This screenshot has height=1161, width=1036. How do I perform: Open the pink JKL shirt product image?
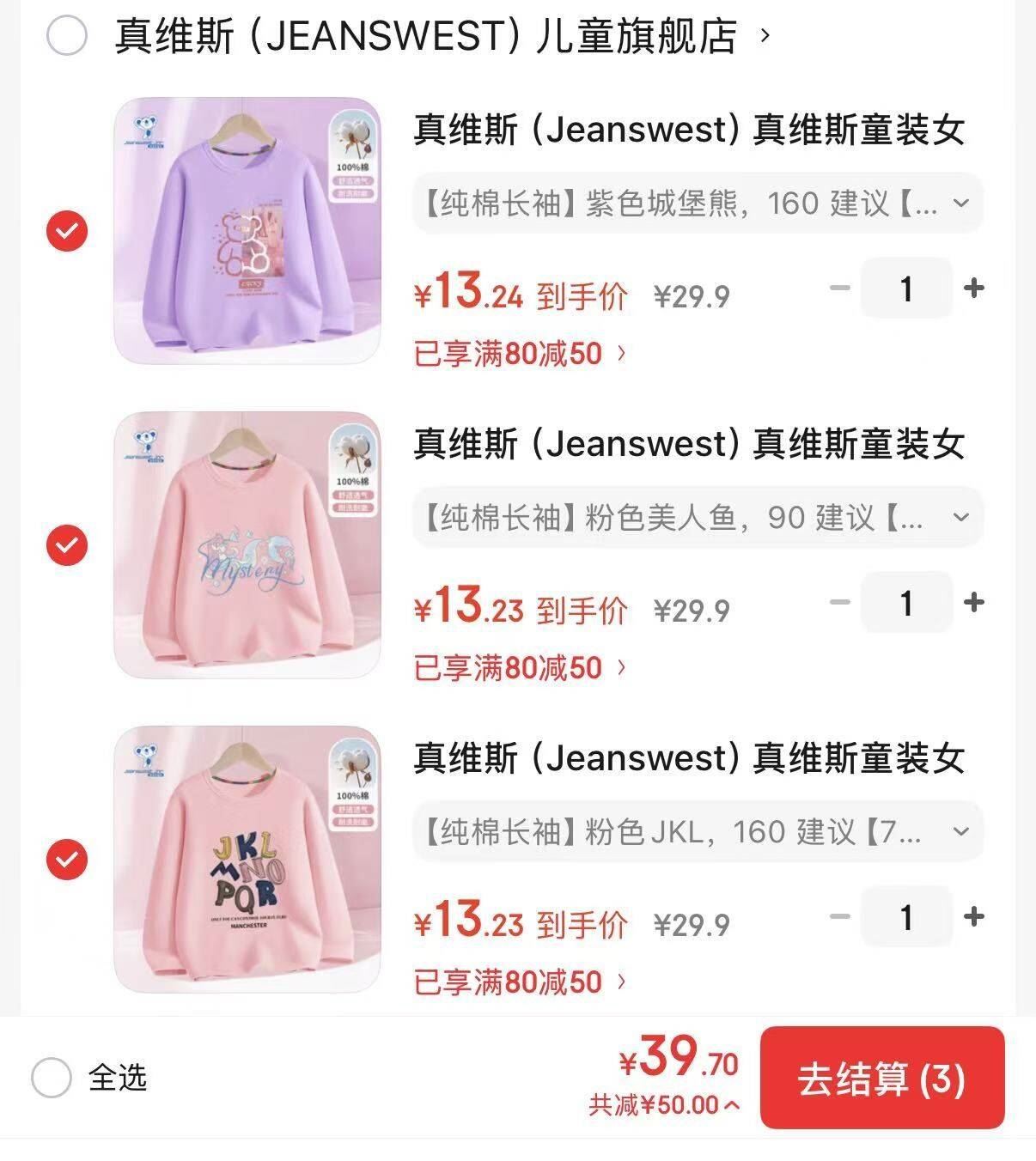pos(247,860)
